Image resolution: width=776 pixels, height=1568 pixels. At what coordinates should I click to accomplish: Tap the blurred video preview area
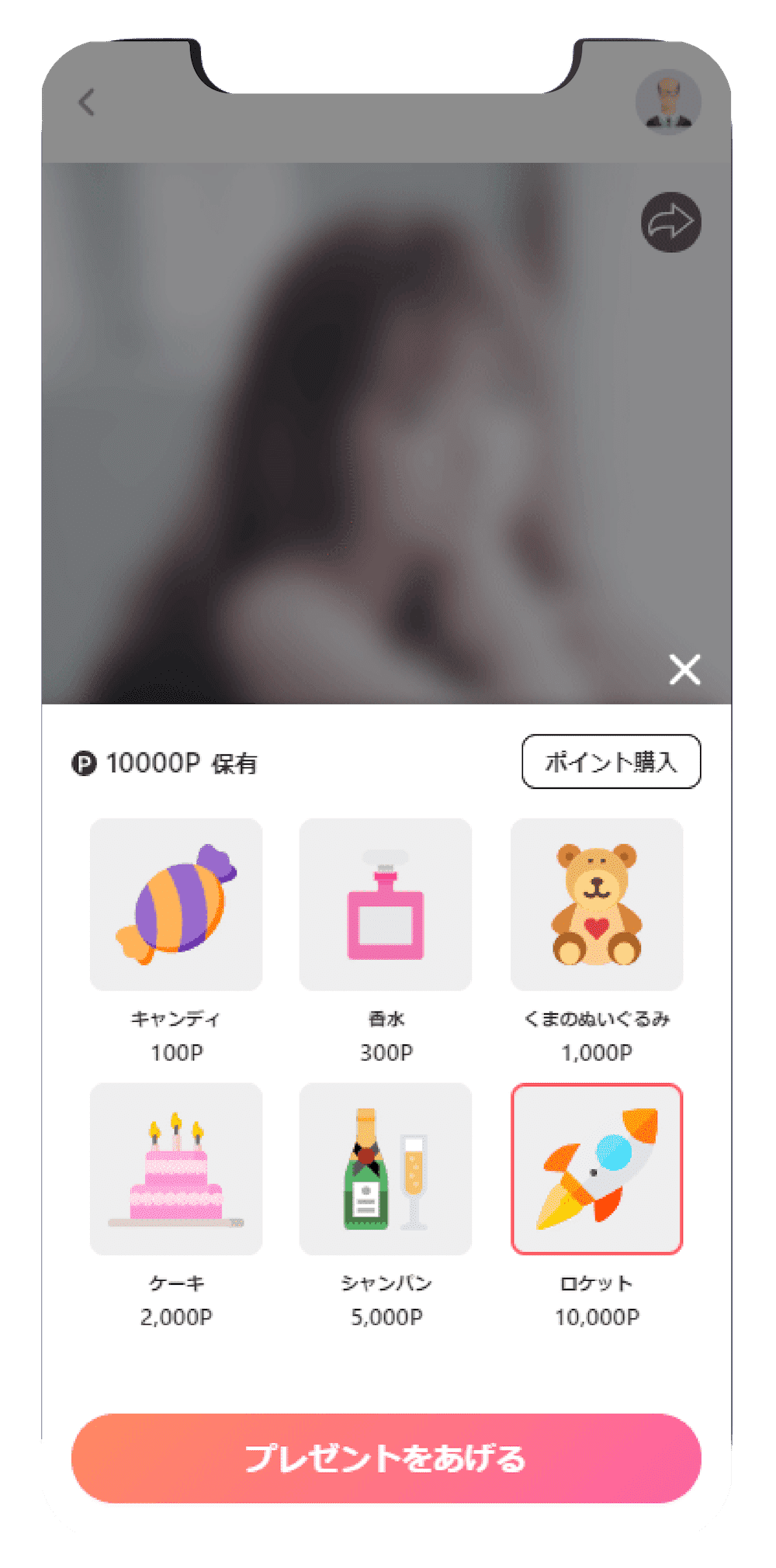[388, 427]
